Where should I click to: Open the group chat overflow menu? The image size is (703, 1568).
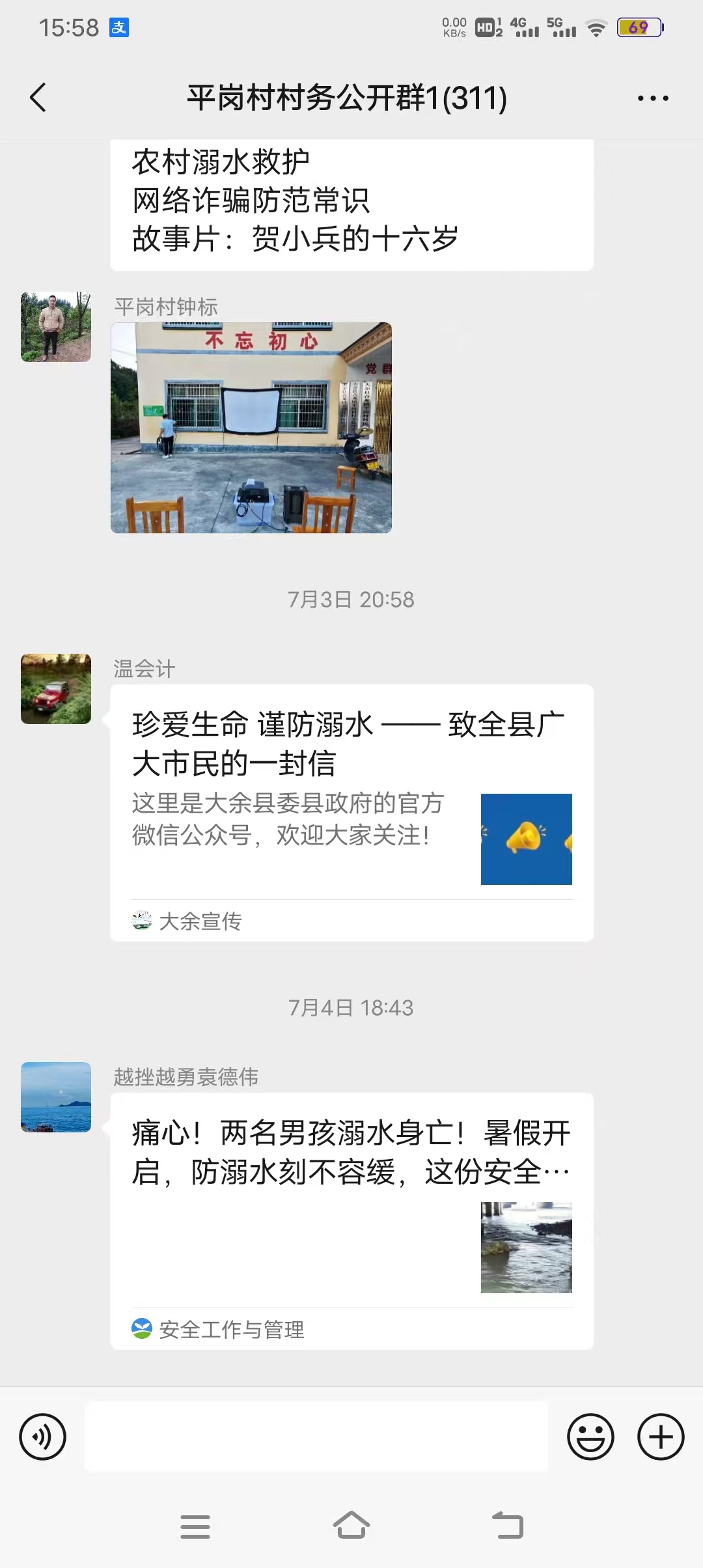652,98
